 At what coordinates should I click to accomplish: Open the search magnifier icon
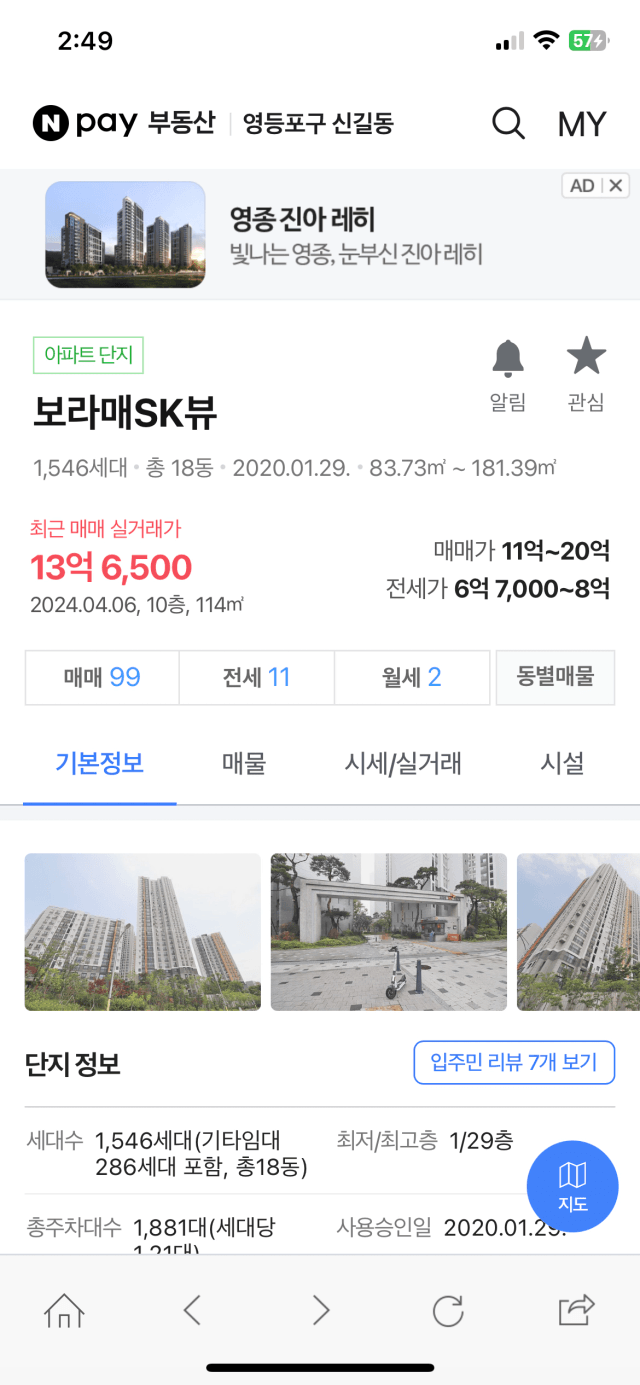(x=508, y=124)
